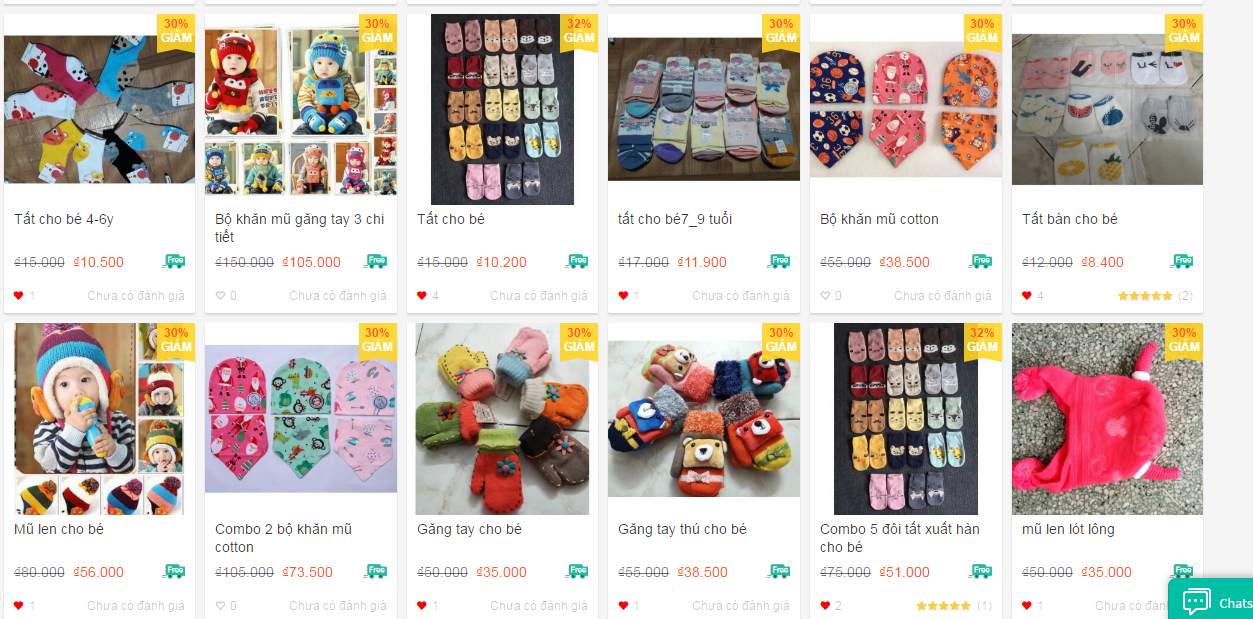Toggle the heart on tất cho bé7_9 tuổi

pyautogui.click(x=623, y=296)
